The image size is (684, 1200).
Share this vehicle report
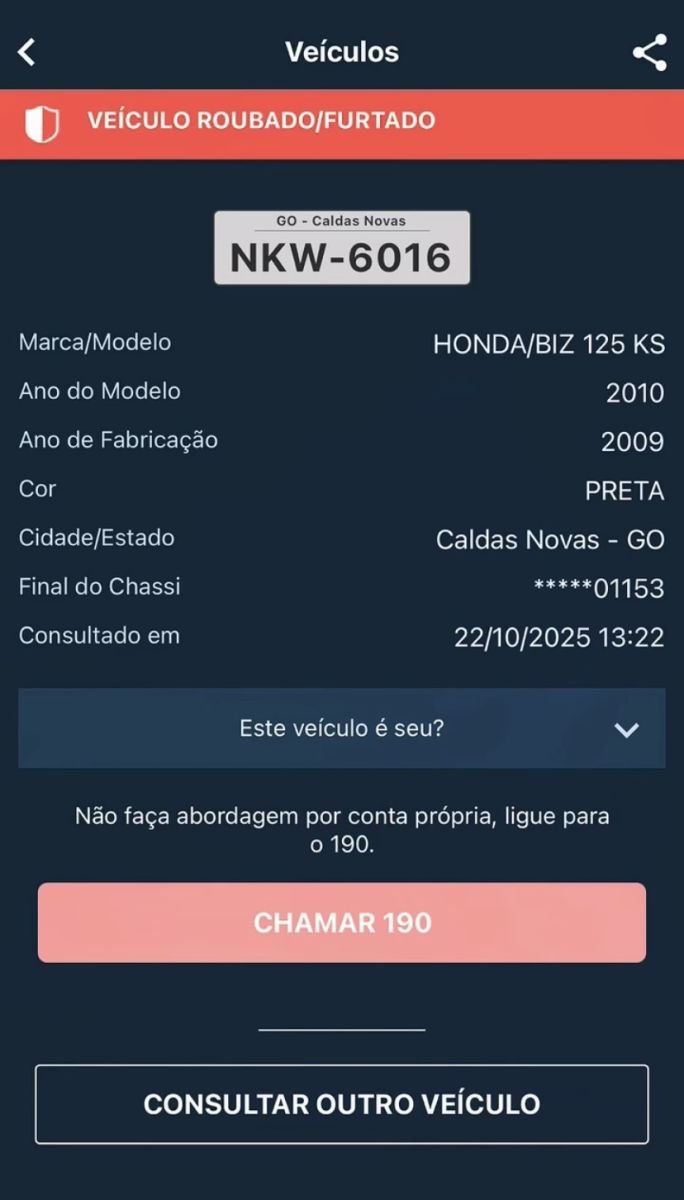pyautogui.click(x=650, y=53)
